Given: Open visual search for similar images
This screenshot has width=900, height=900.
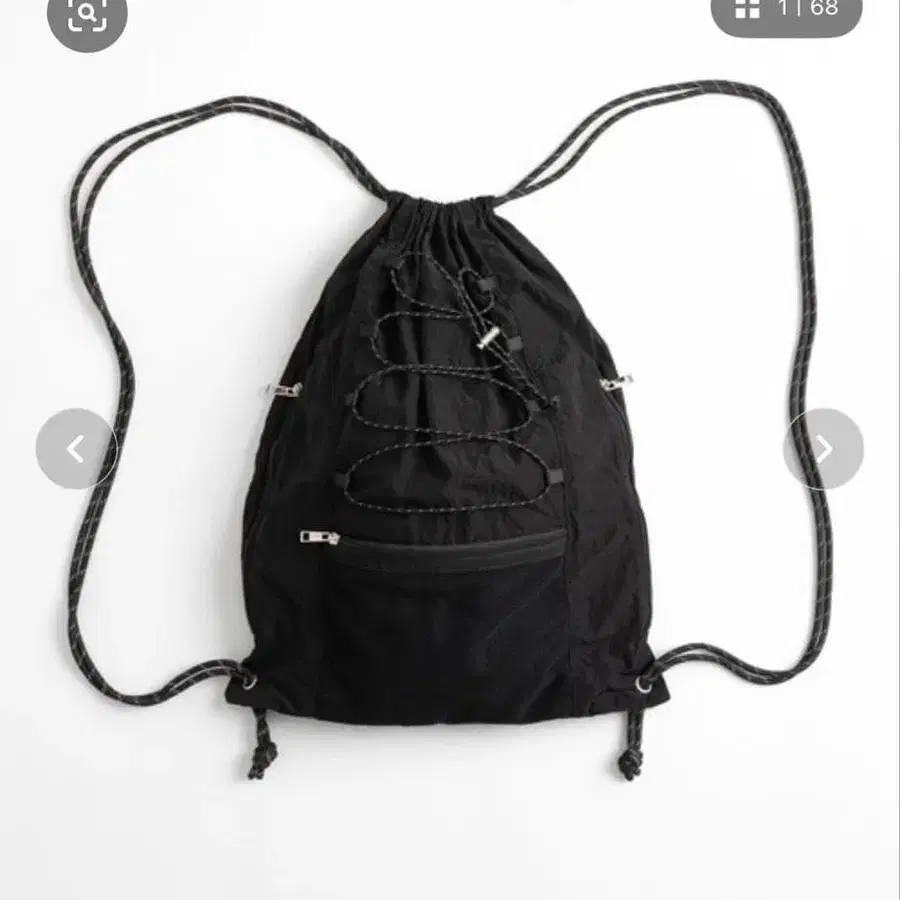Looking at the screenshot, I should click(x=87, y=14).
